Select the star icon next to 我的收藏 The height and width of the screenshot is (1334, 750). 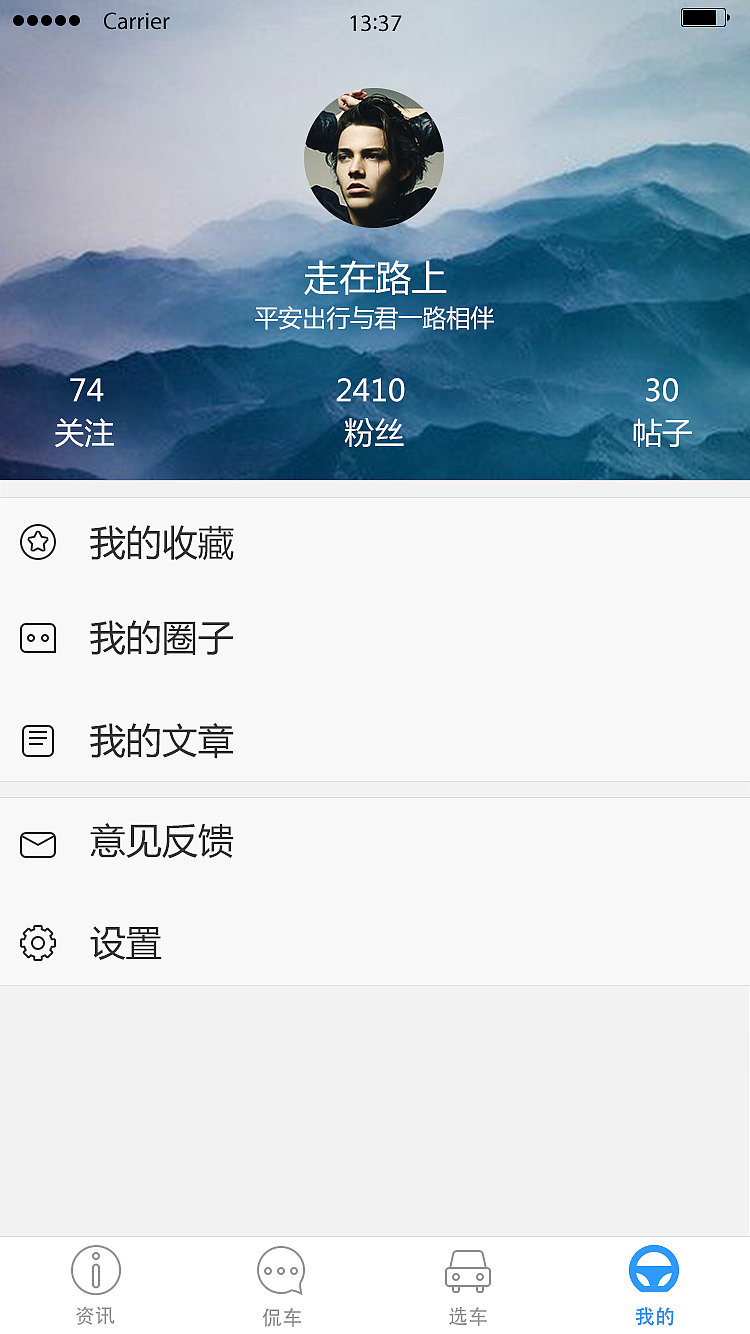pos(38,543)
